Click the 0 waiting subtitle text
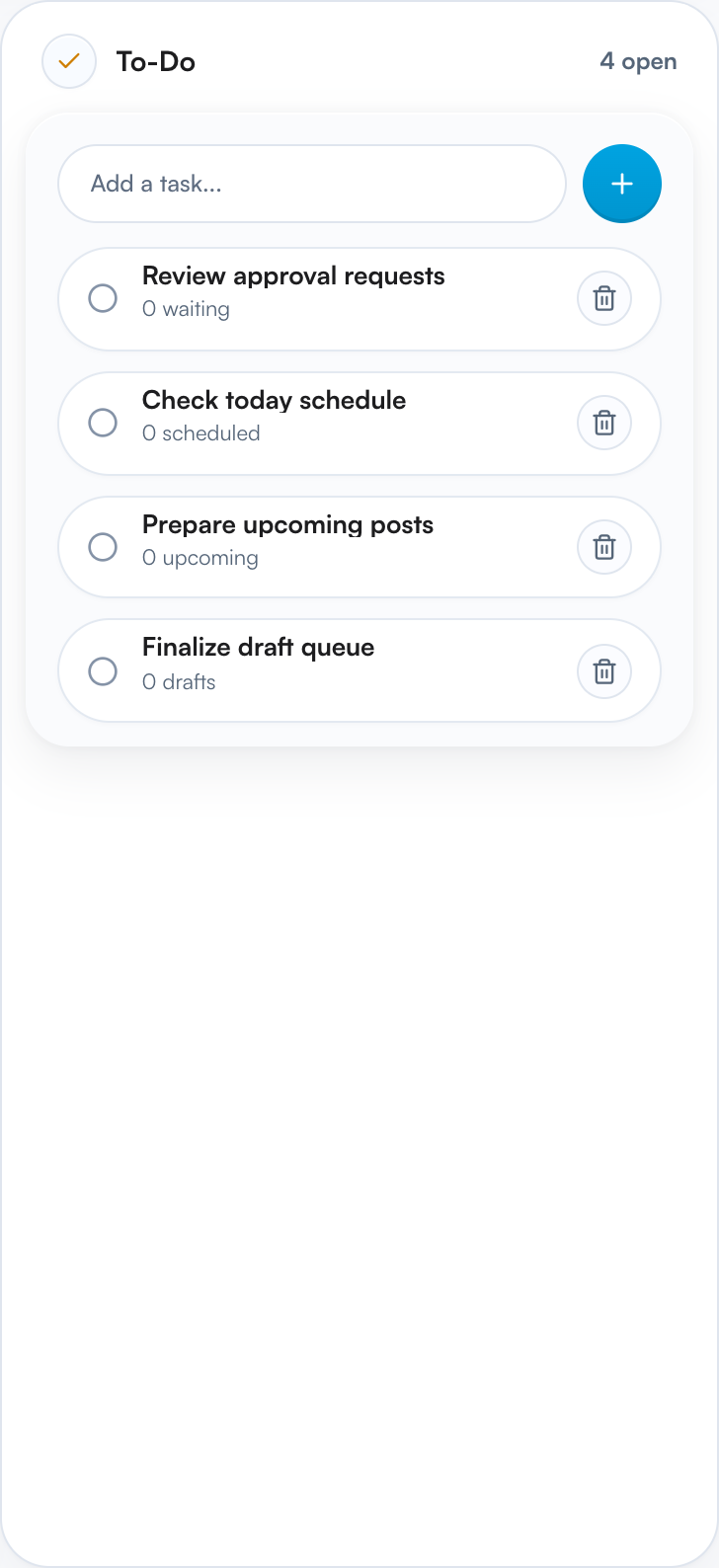Viewport: 719px width, 1568px height. 186,309
